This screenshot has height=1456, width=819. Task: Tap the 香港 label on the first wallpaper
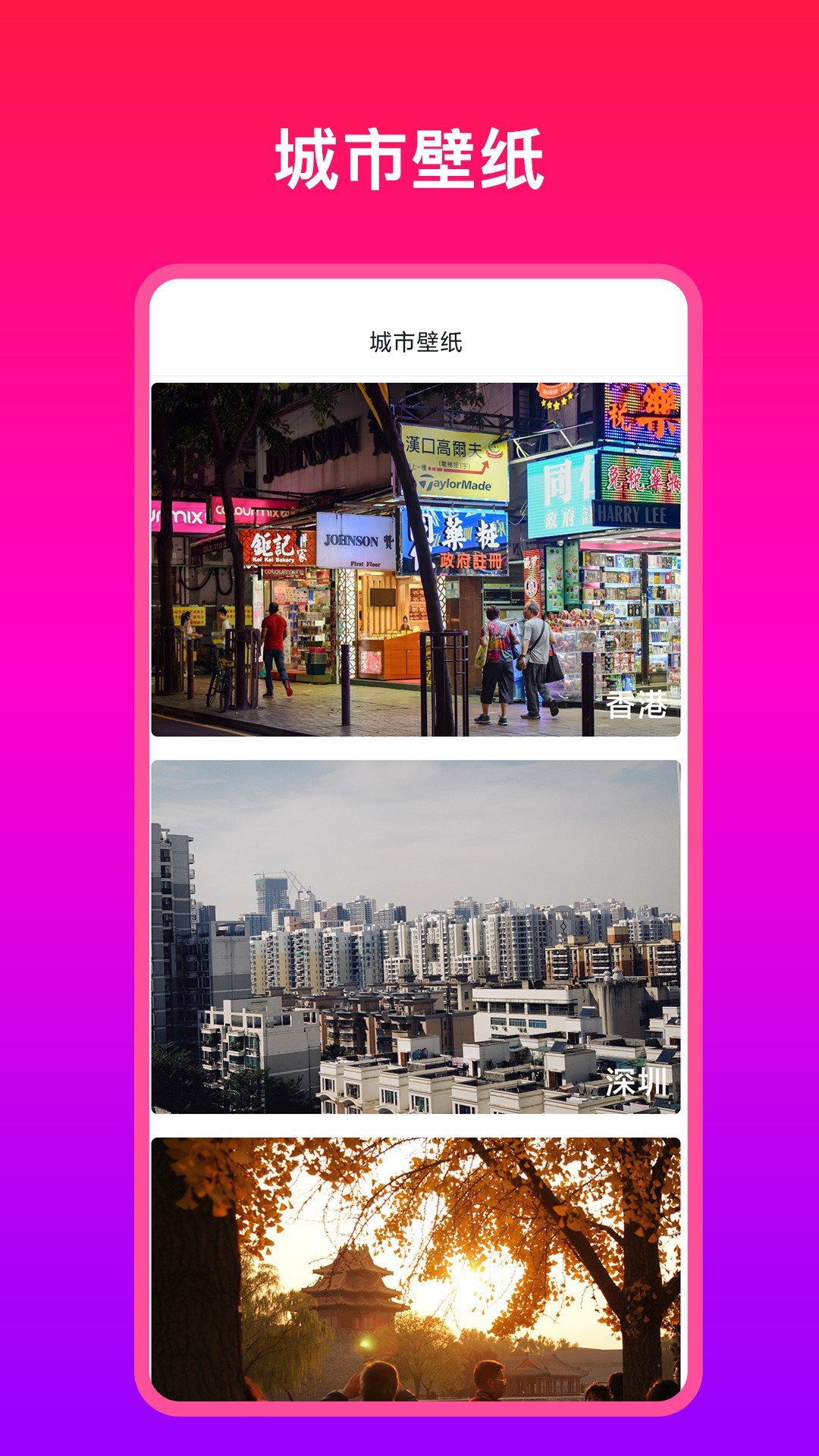(x=639, y=705)
